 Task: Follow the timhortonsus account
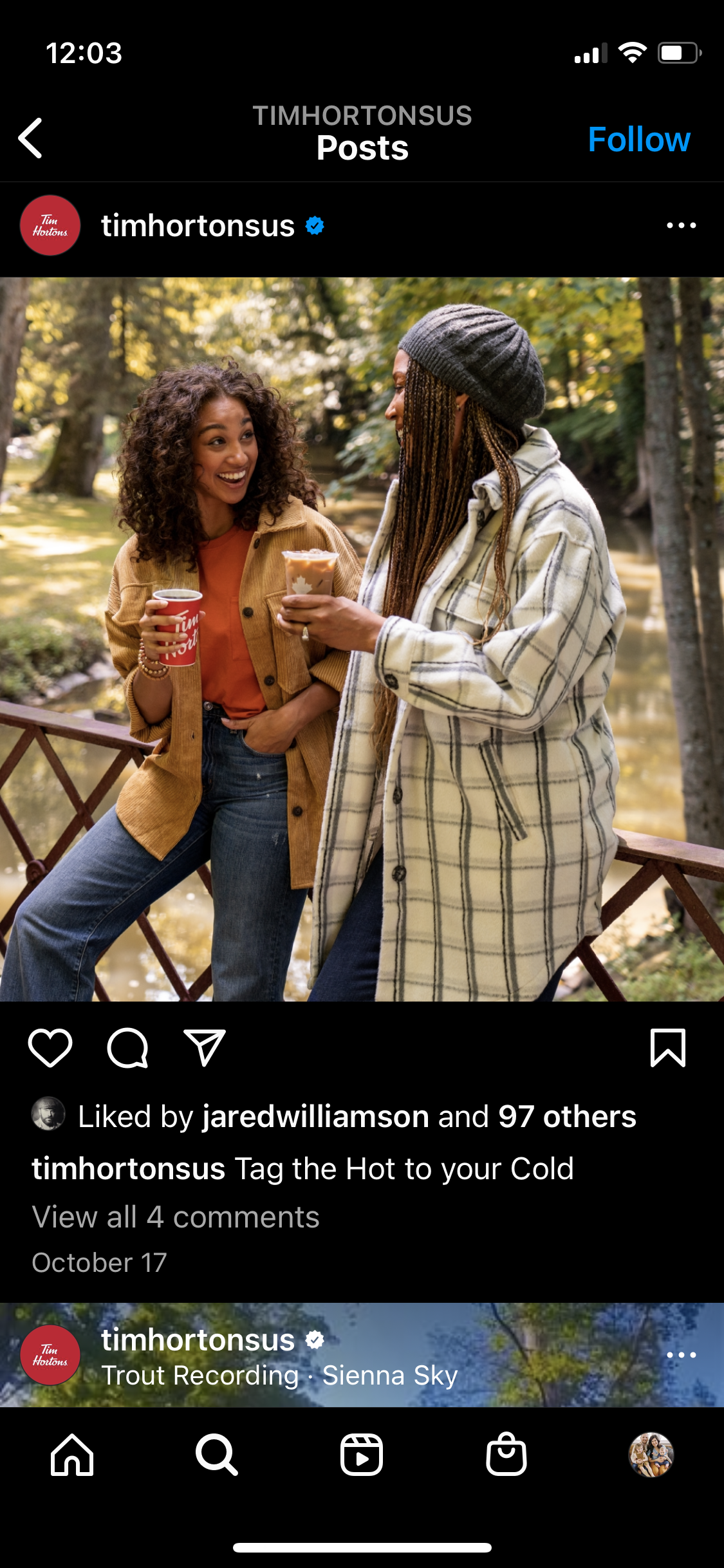(x=639, y=139)
